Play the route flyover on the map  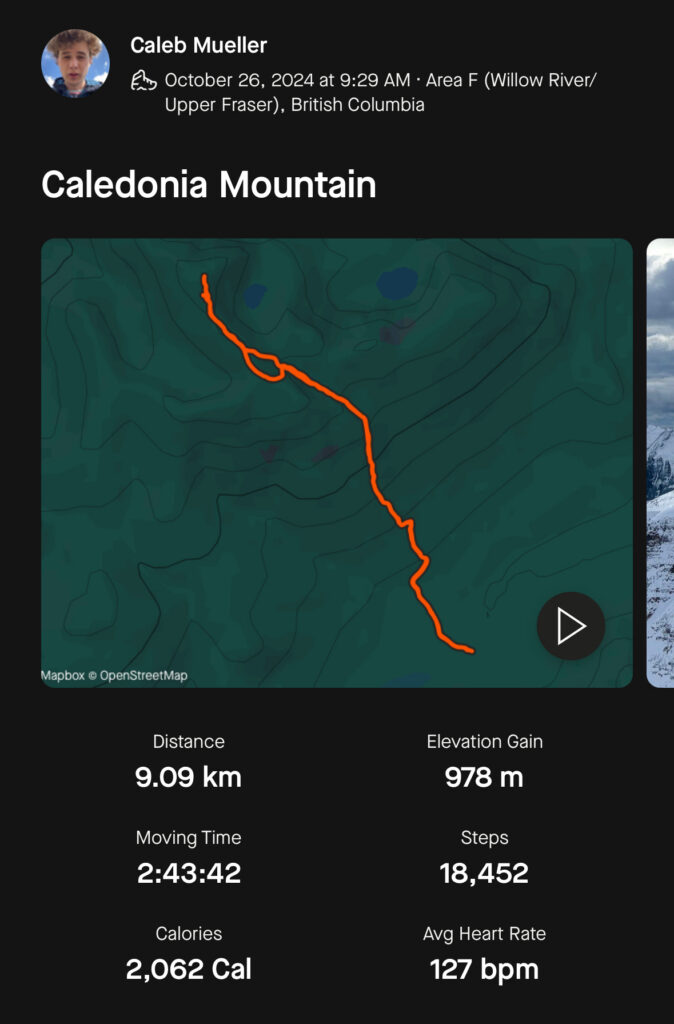click(x=570, y=626)
